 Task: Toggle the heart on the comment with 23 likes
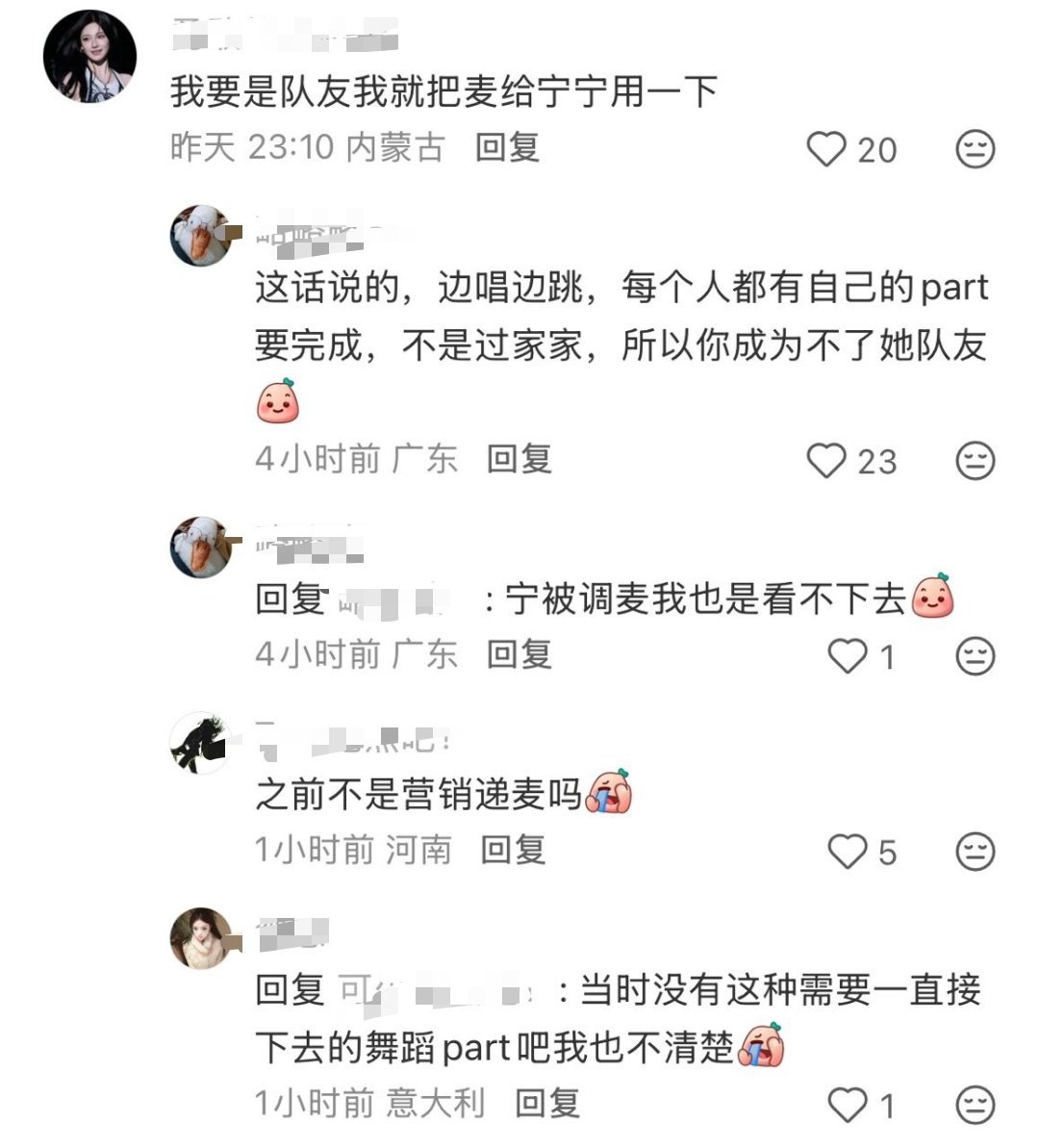[827, 461]
